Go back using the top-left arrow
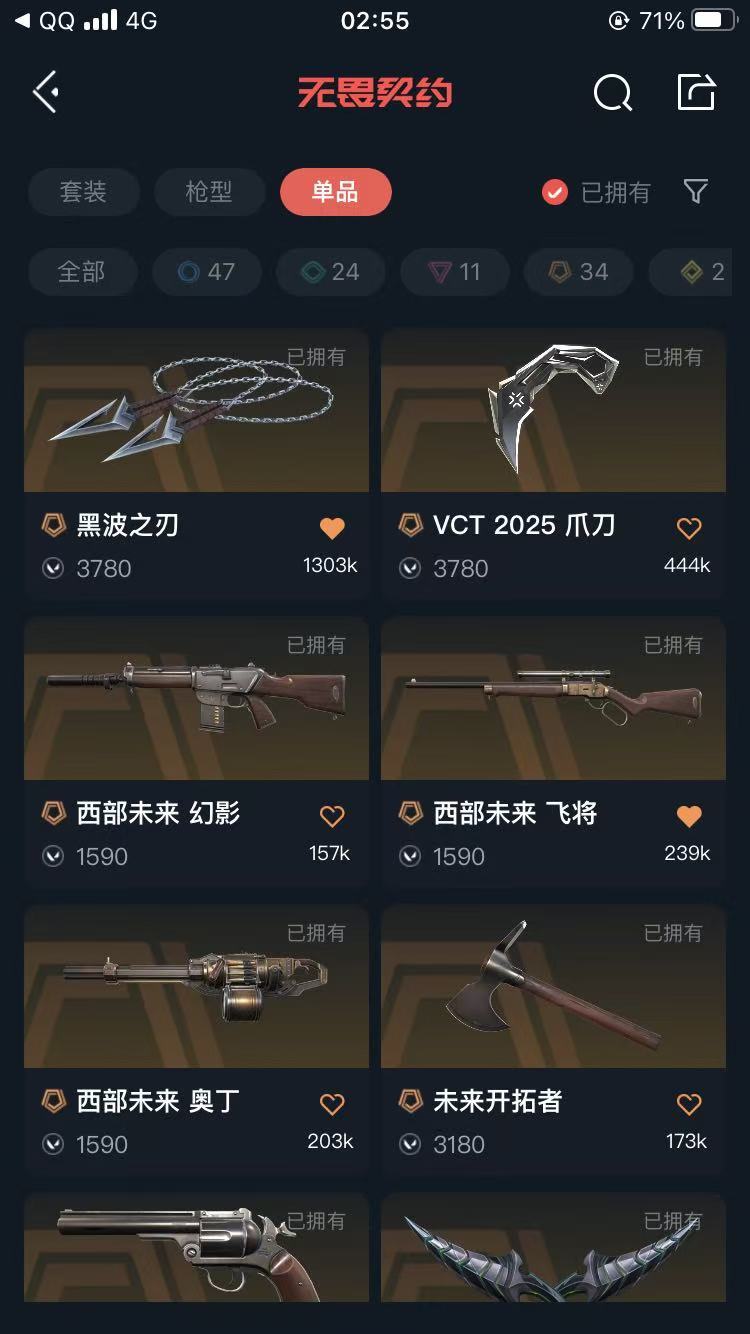 [x=46, y=93]
